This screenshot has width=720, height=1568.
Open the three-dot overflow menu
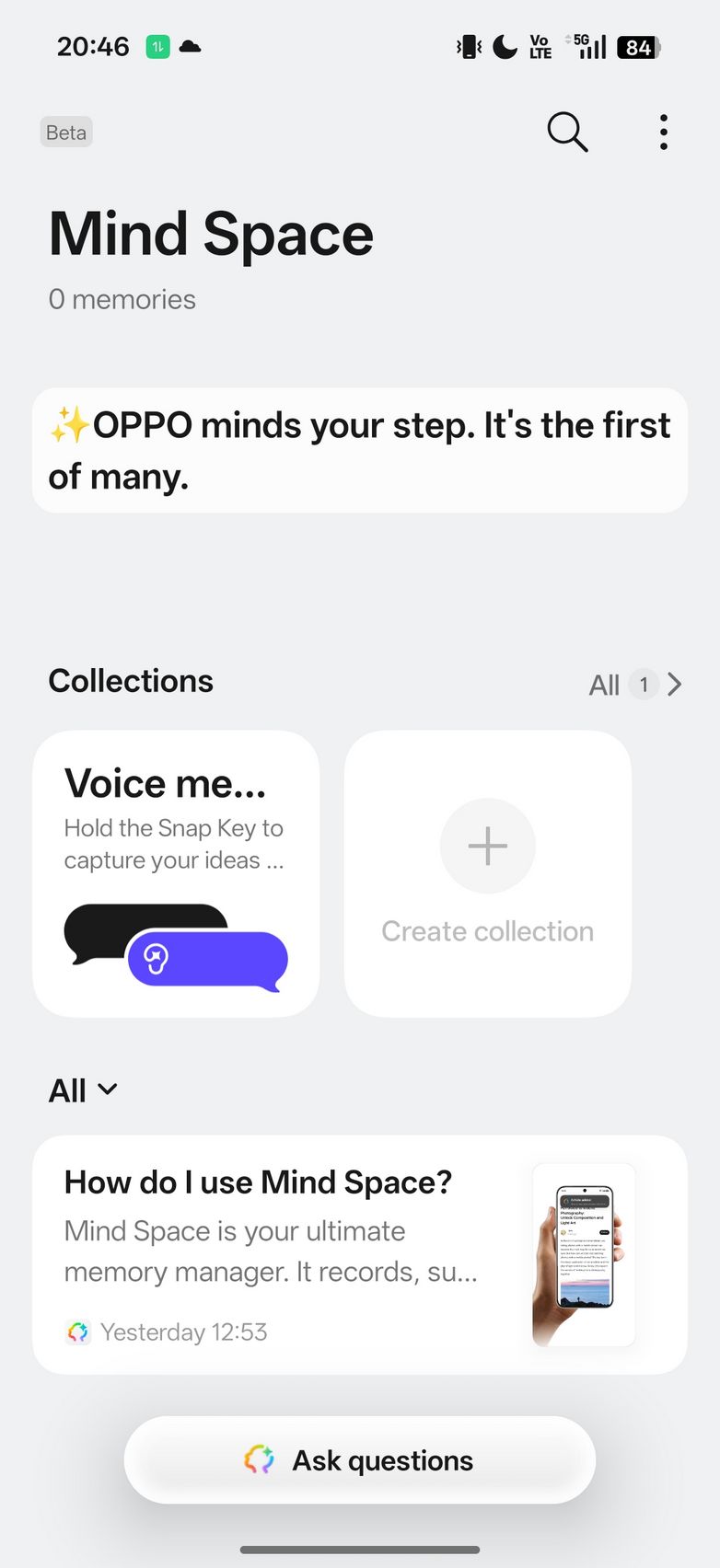pyautogui.click(x=664, y=133)
